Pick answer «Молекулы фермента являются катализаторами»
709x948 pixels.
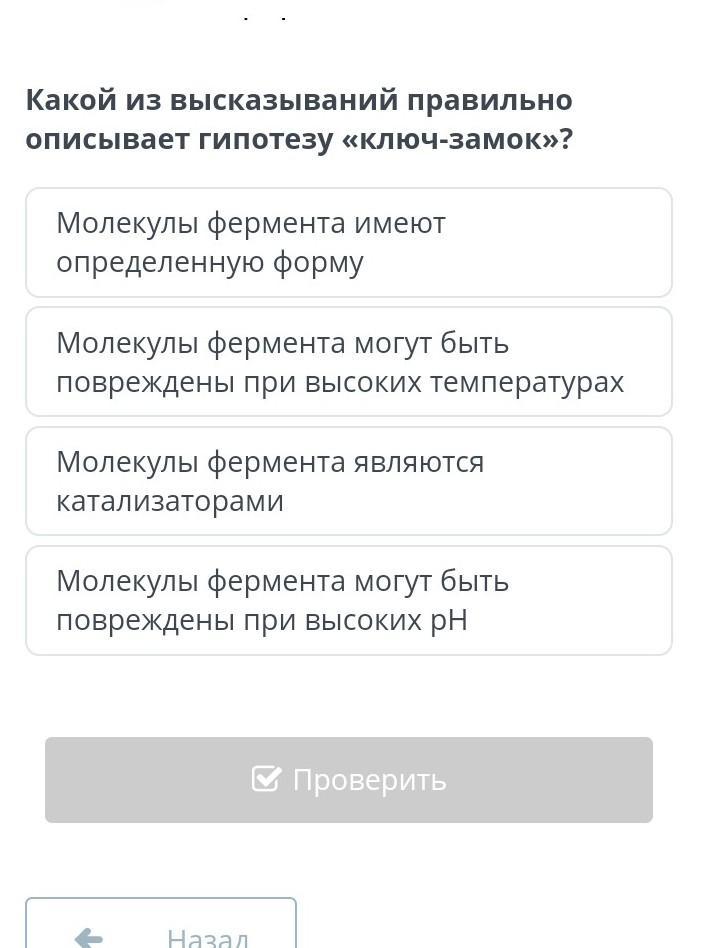349,481
